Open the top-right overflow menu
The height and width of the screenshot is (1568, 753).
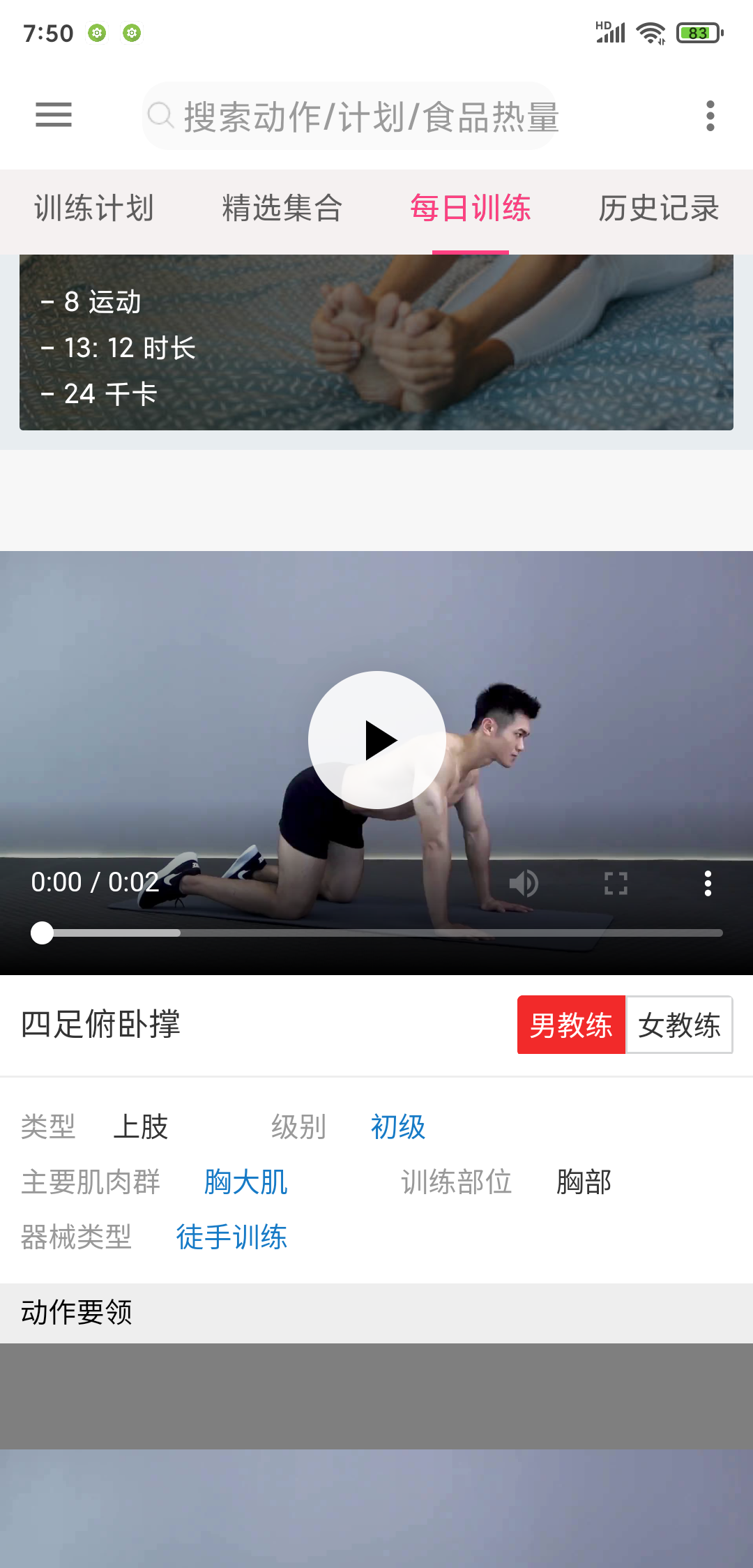pos(710,116)
